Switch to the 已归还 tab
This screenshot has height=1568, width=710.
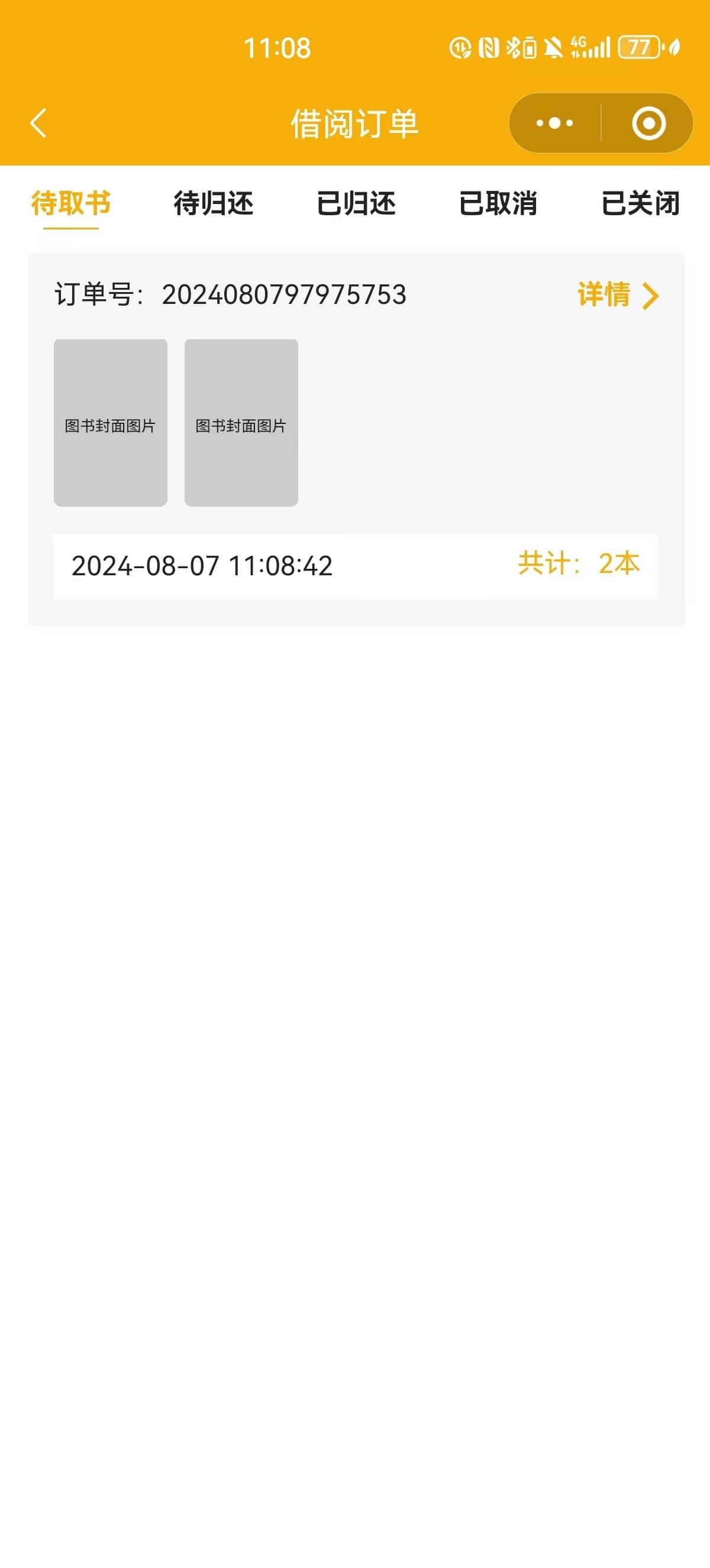pos(356,203)
